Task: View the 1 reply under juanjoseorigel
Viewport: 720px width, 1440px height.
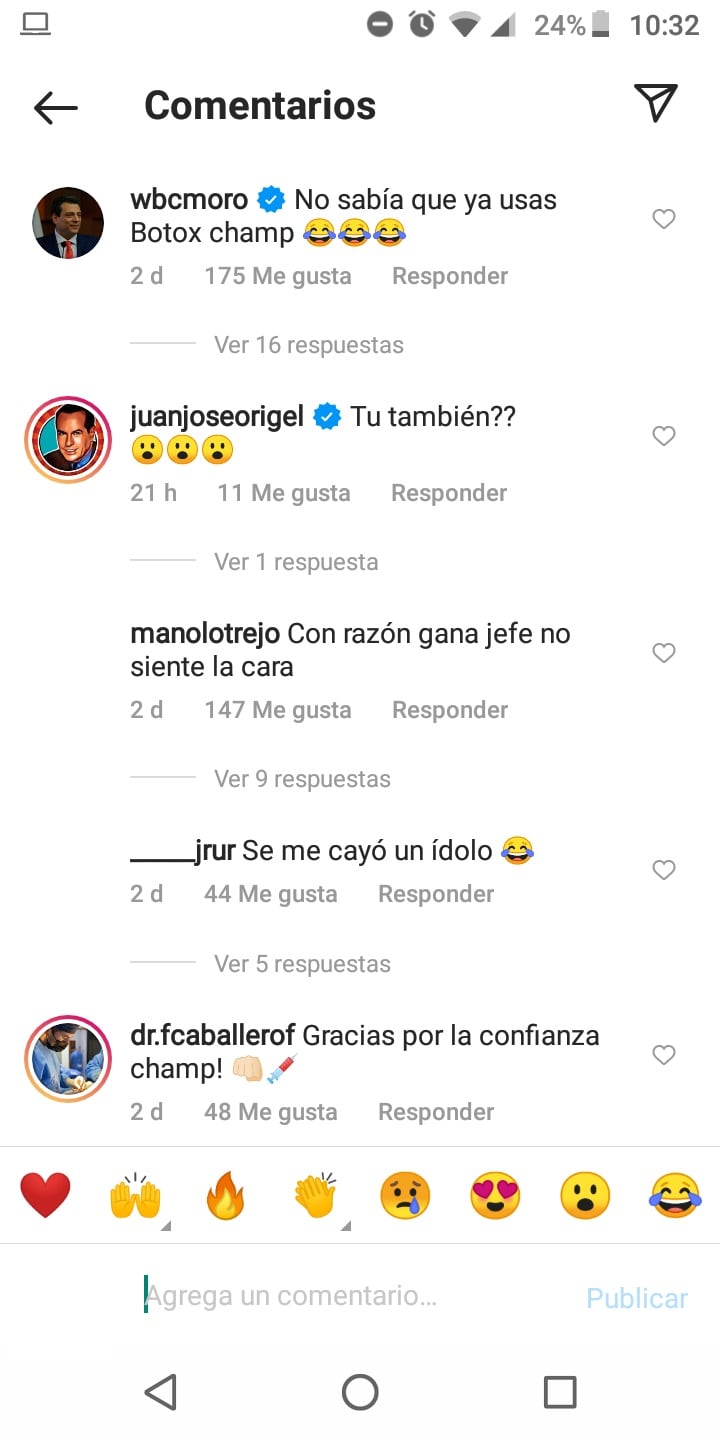Action: 296,562
